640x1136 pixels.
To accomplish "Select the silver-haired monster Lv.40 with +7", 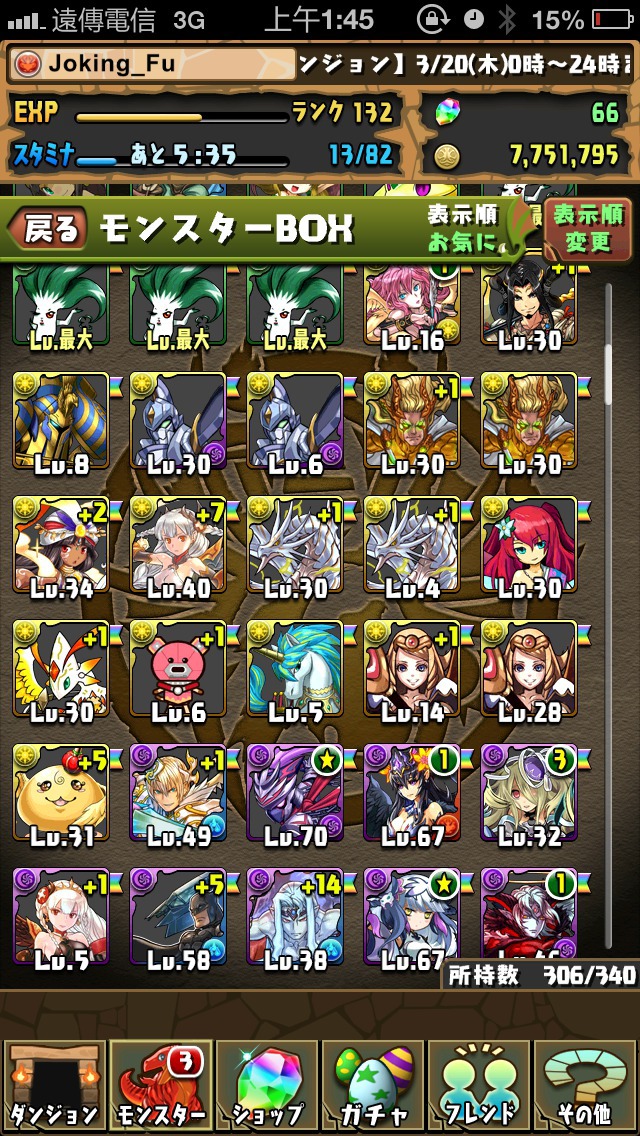I will tap(178, 549).
